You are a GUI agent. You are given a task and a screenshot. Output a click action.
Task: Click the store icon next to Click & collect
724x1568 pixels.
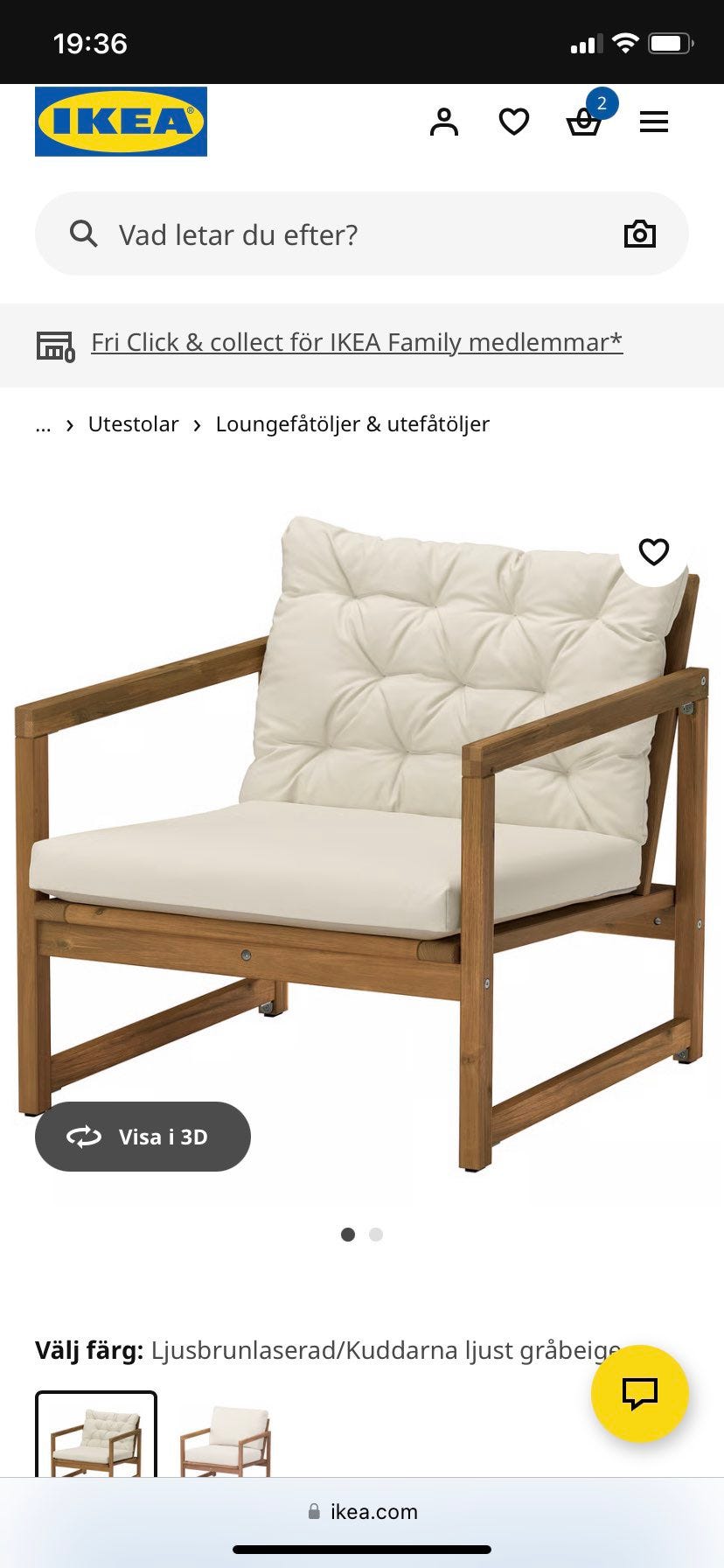pyautogui.click(x=54, y=345)
